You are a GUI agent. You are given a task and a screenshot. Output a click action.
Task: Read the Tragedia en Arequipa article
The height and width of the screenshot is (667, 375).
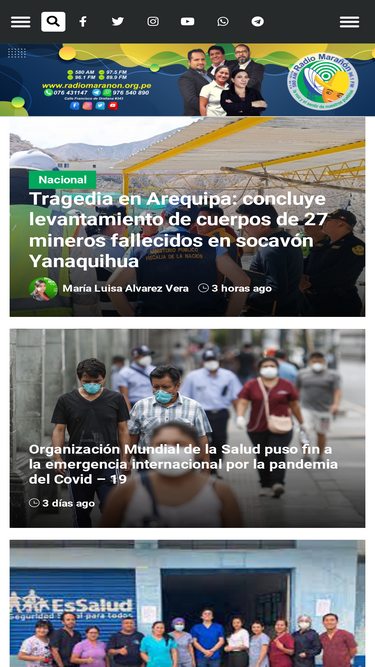pyautogui.click(x=177, y=230)
